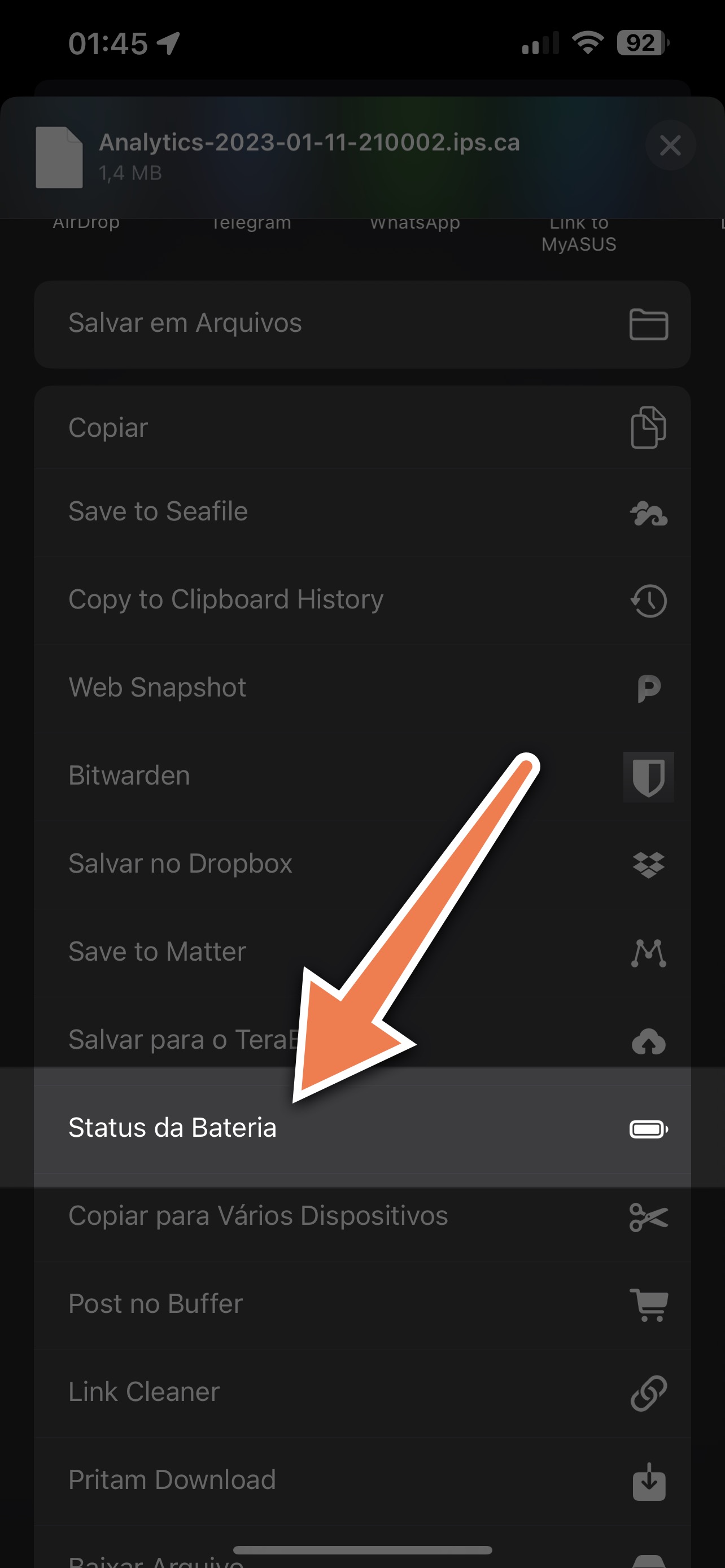Select Save to Matter
Screen dimensions: 725x1568
[362, 952]
